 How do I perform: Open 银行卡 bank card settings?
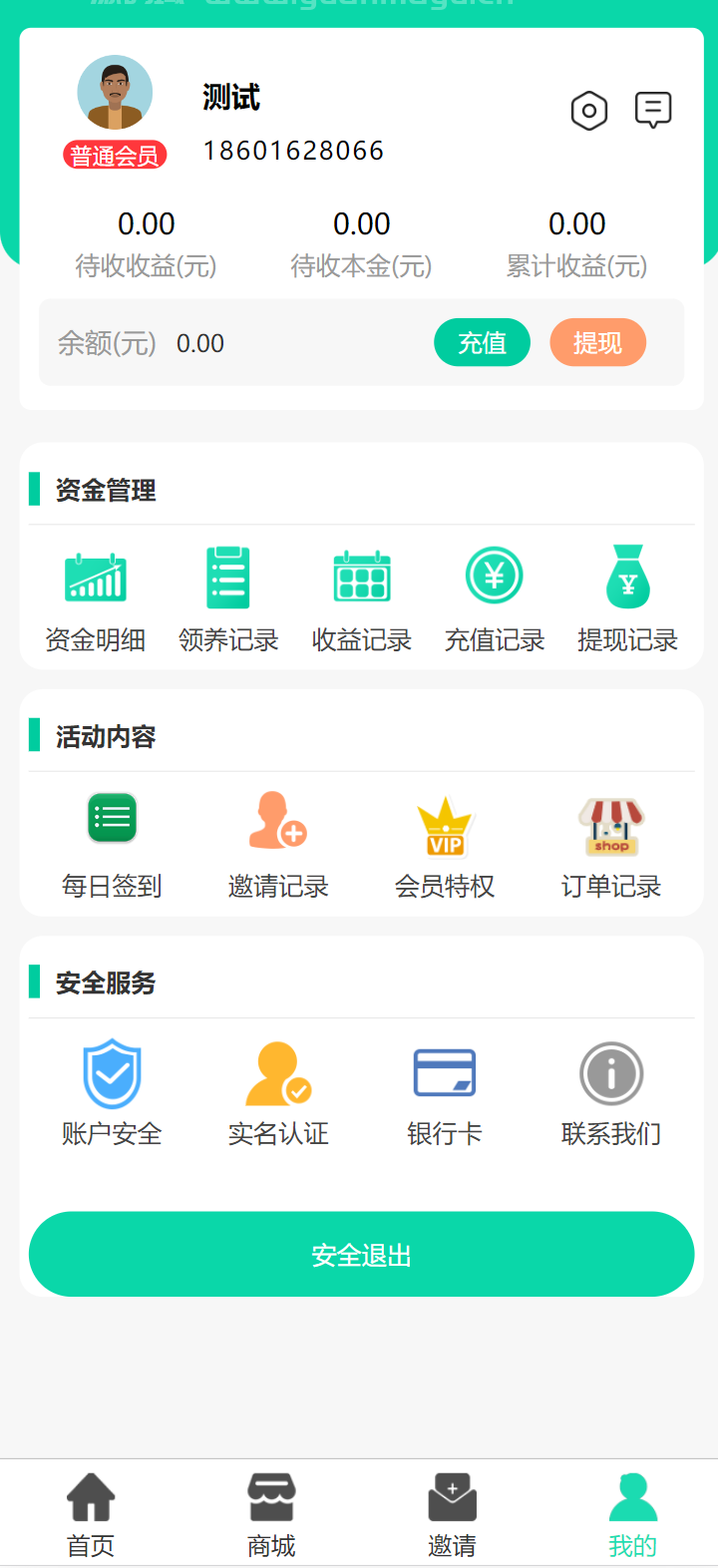[444, 1089]
